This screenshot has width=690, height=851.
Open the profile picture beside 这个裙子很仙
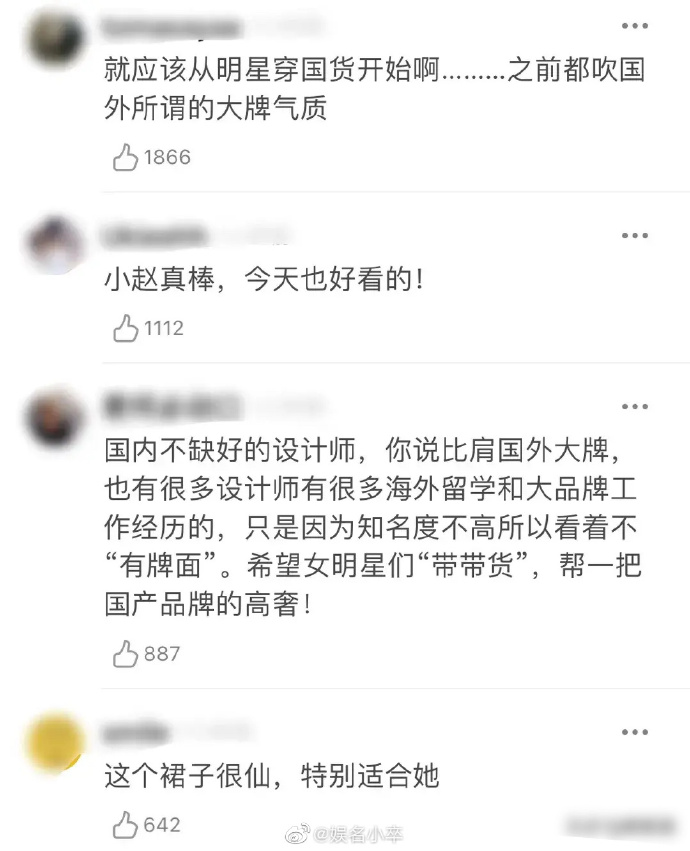tap(55, 742)
